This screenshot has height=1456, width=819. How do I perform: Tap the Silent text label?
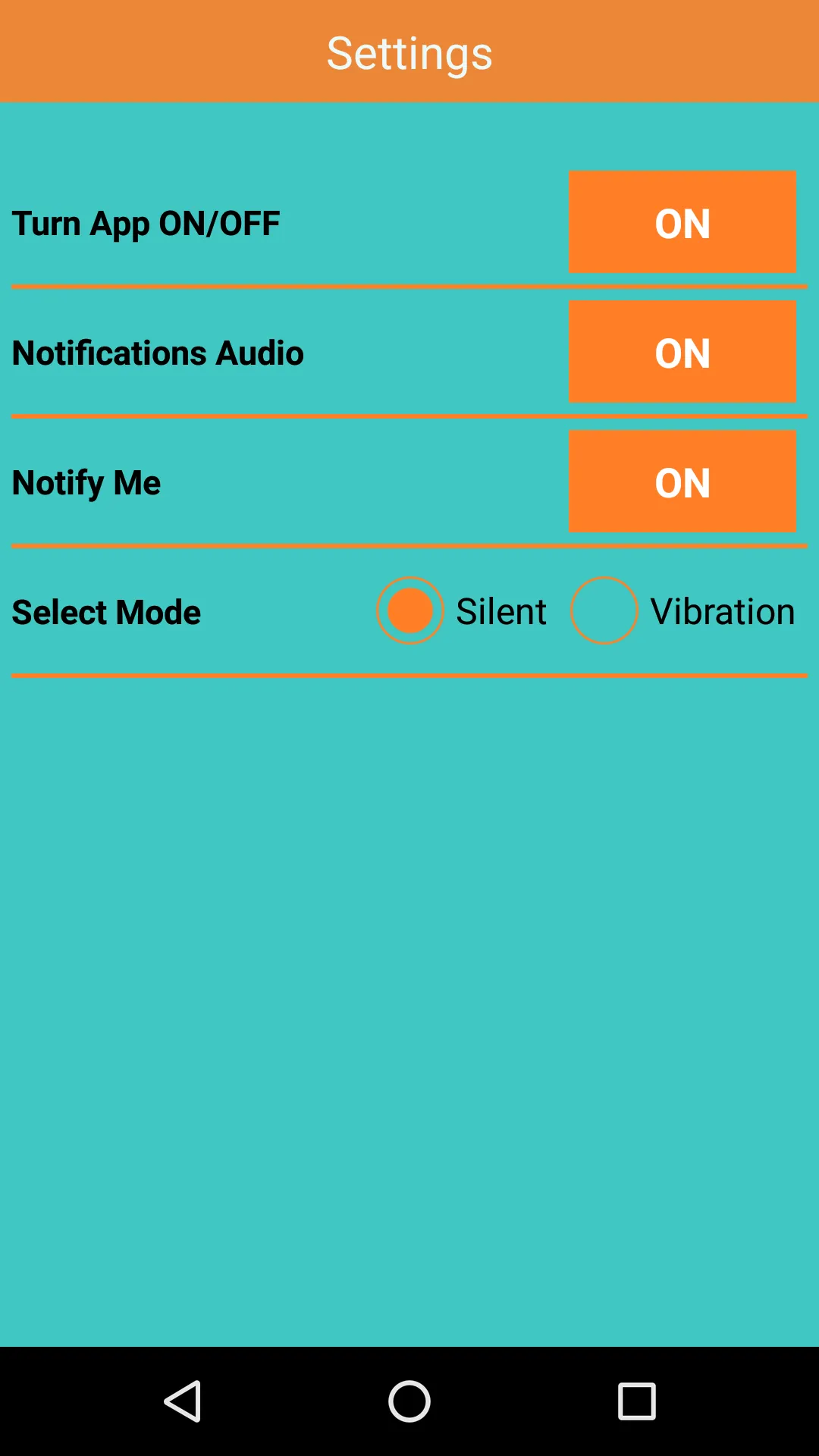(x=500, y=610)
